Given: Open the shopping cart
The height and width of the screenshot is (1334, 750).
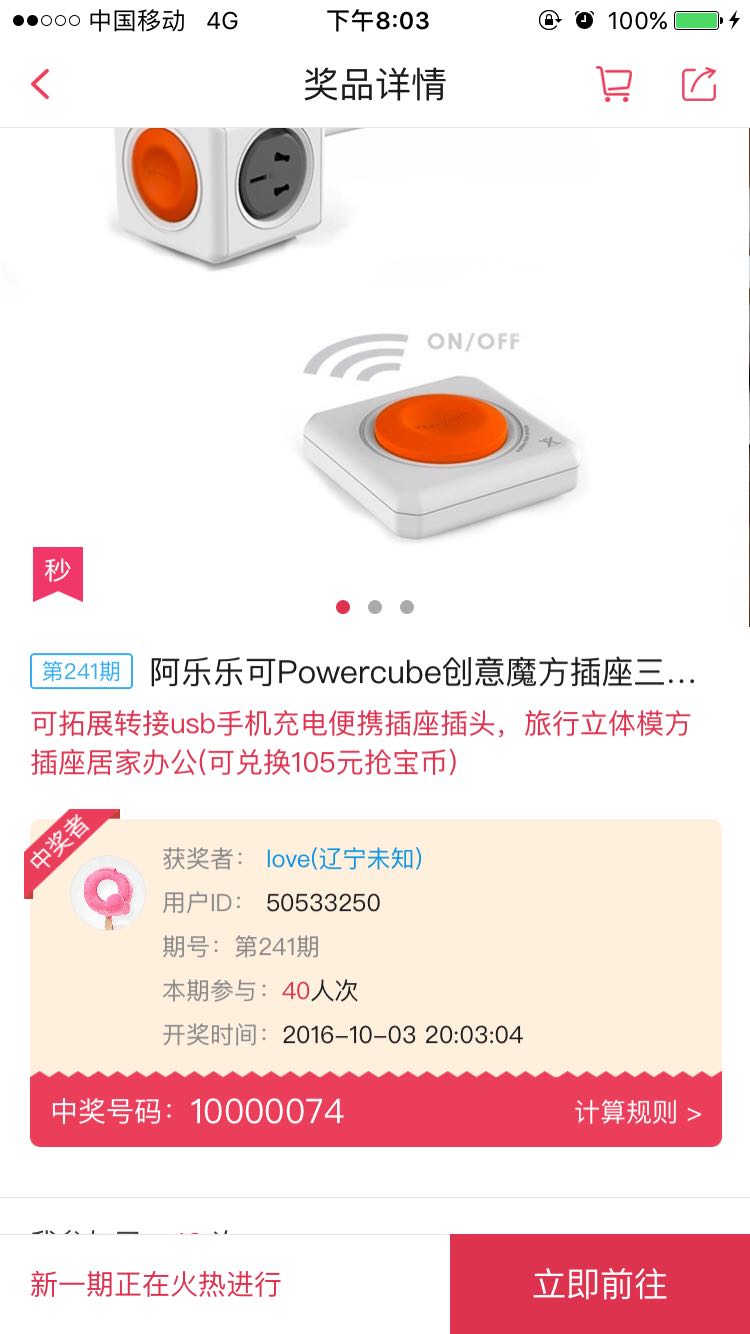Looking at the screenshot, I should pos(614,84).
